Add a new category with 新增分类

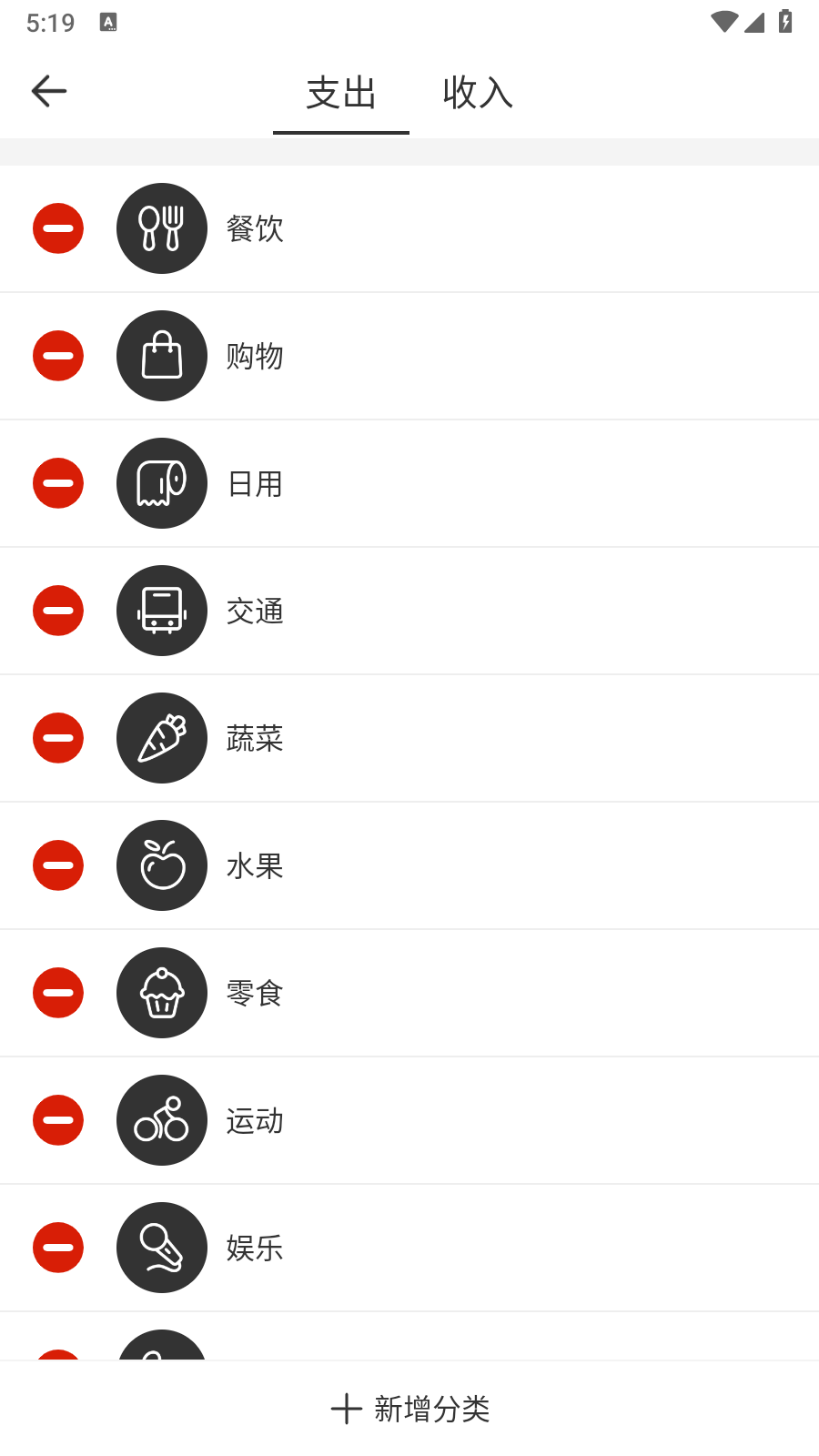coord(410,1409)
